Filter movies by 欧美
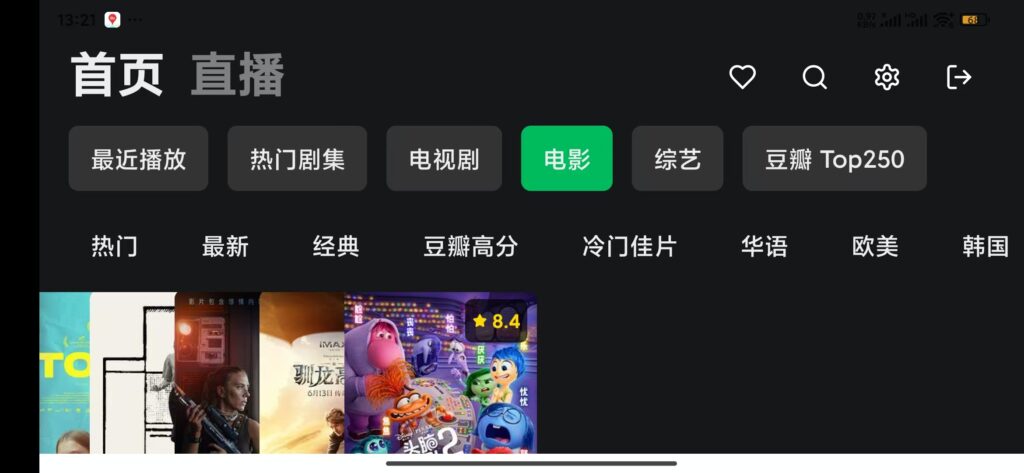Viewport: 1024px width, 473px height. (875, 247)
